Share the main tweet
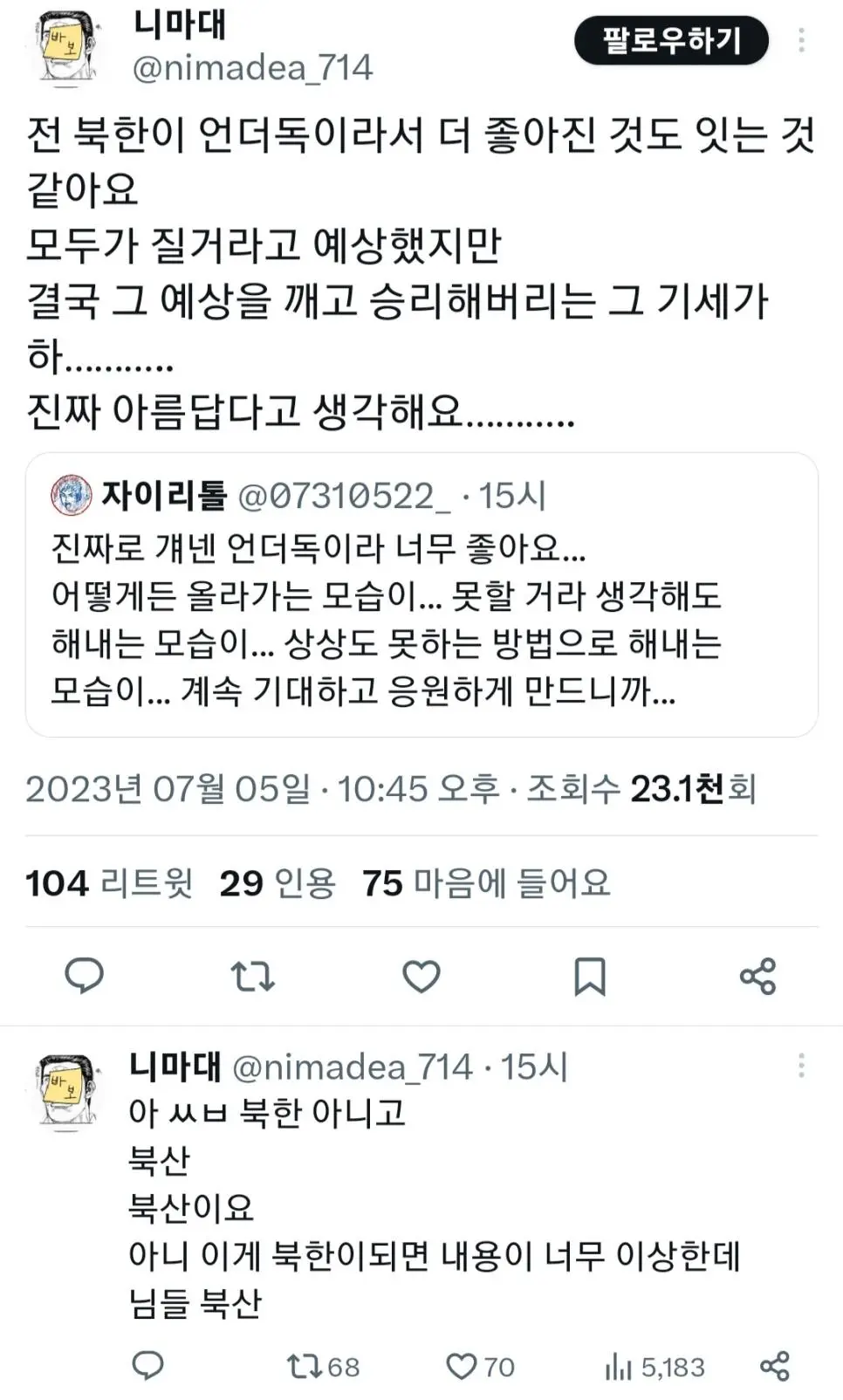The image size is (843, 1400). 757,976
